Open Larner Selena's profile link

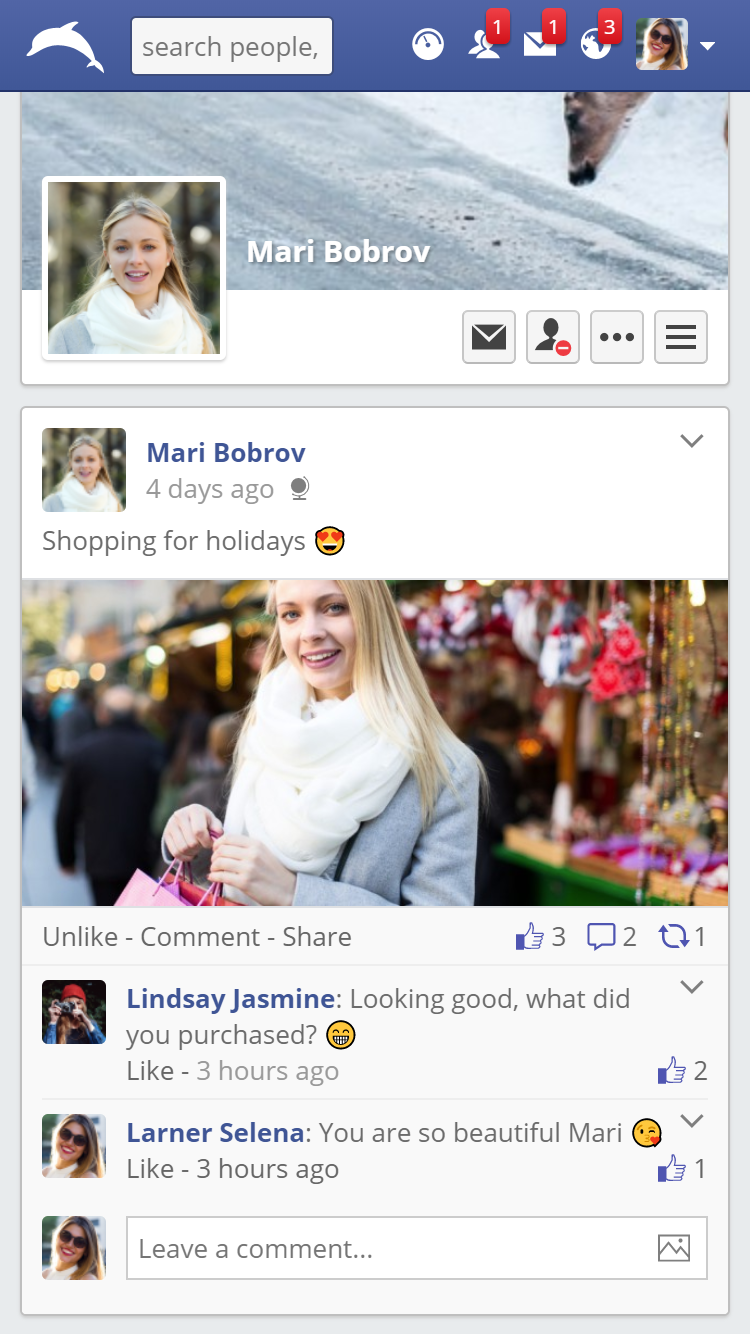(215, 1133)
